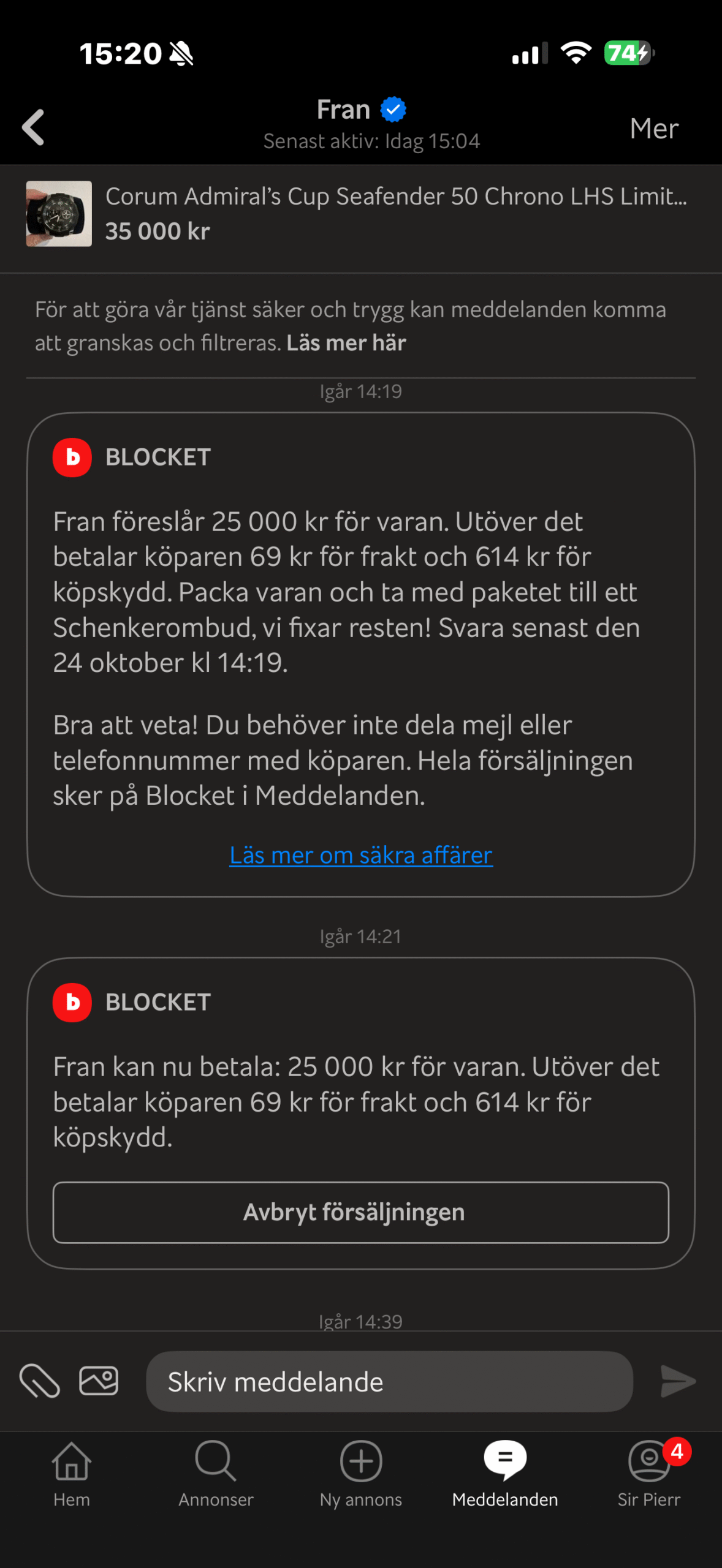Create a new ad via Ny annons

361,1474
